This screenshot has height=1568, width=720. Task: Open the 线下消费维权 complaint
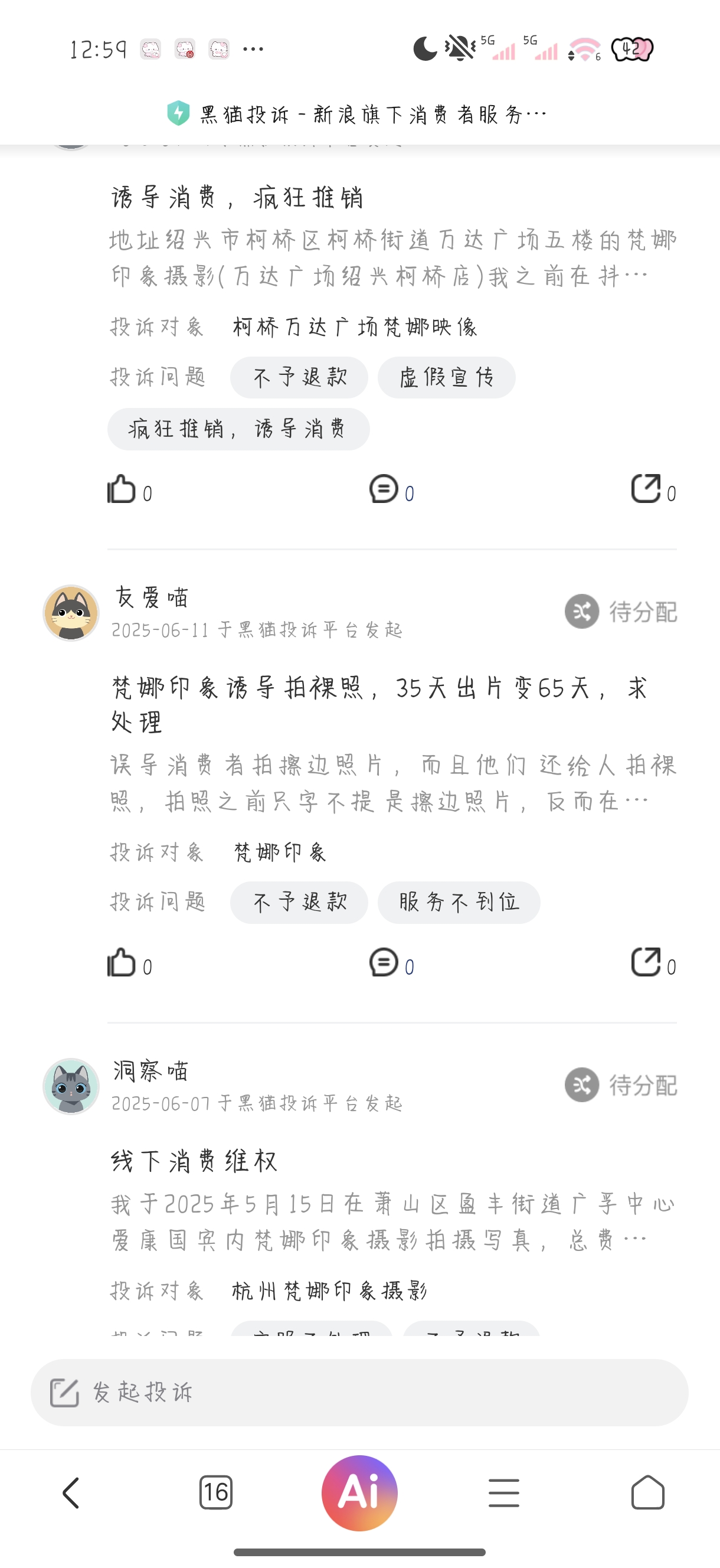point(195,1161)
